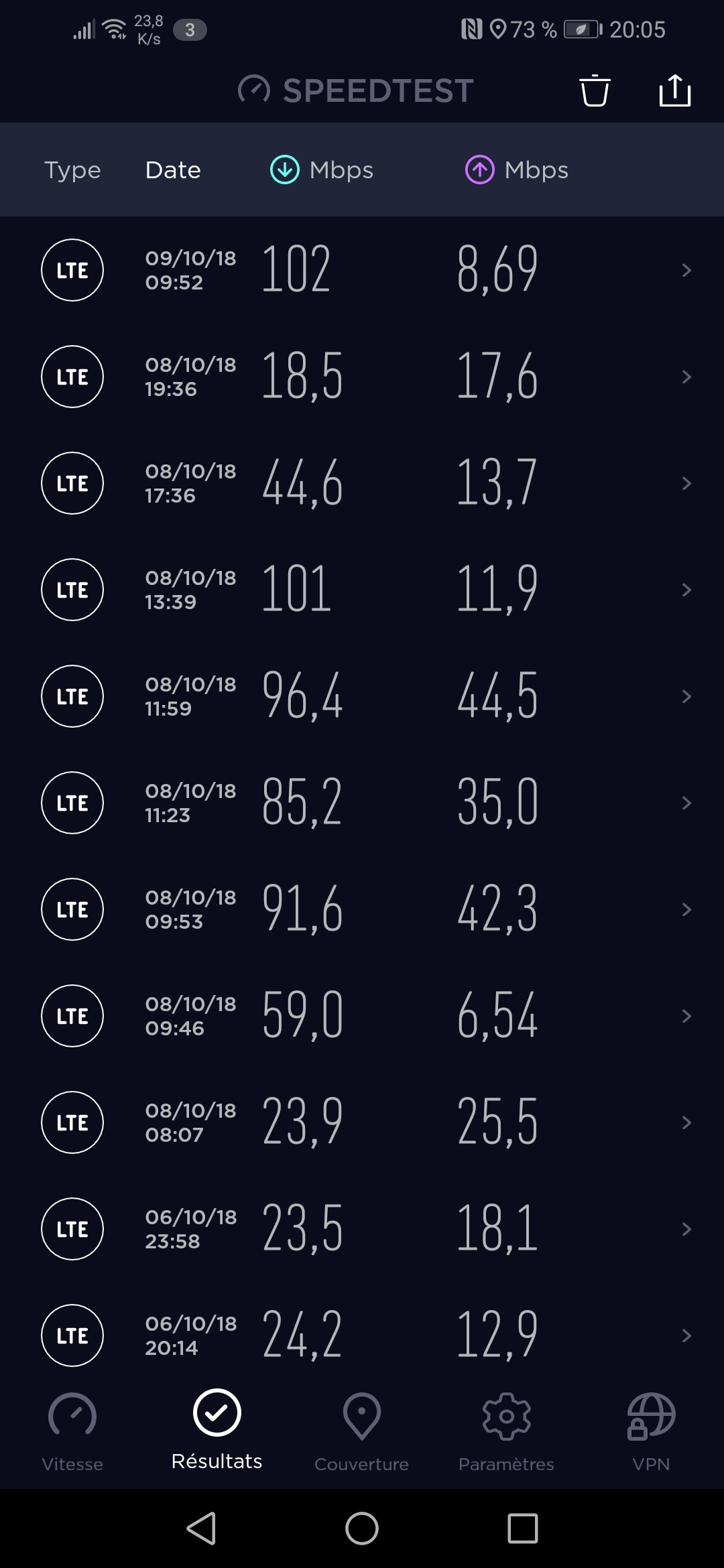Sort results by Type column
The height and width of the screenshot is (1568, 724).
click(72, 170)
